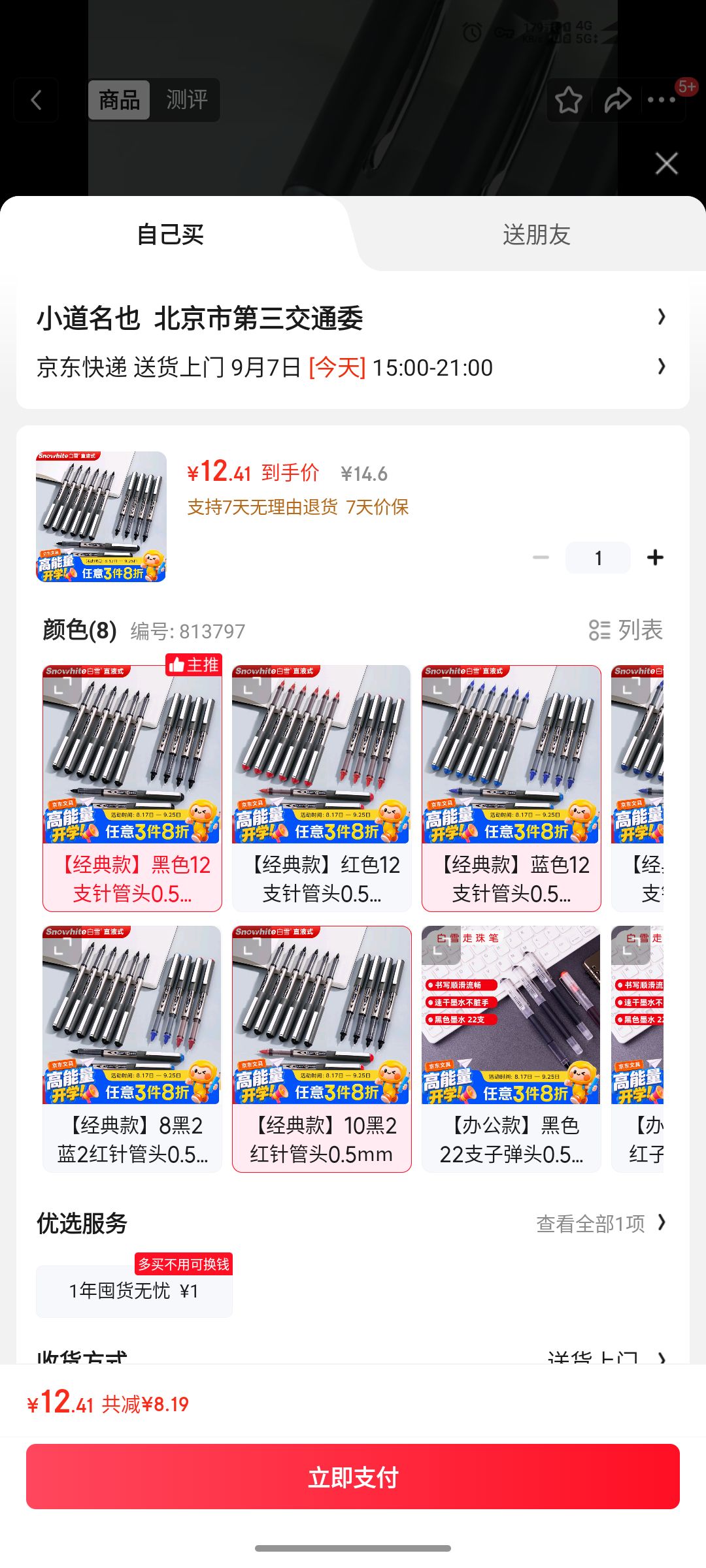706x1568 pixels.
Task: Select the 自己买 tab
Action: point(171,234)
